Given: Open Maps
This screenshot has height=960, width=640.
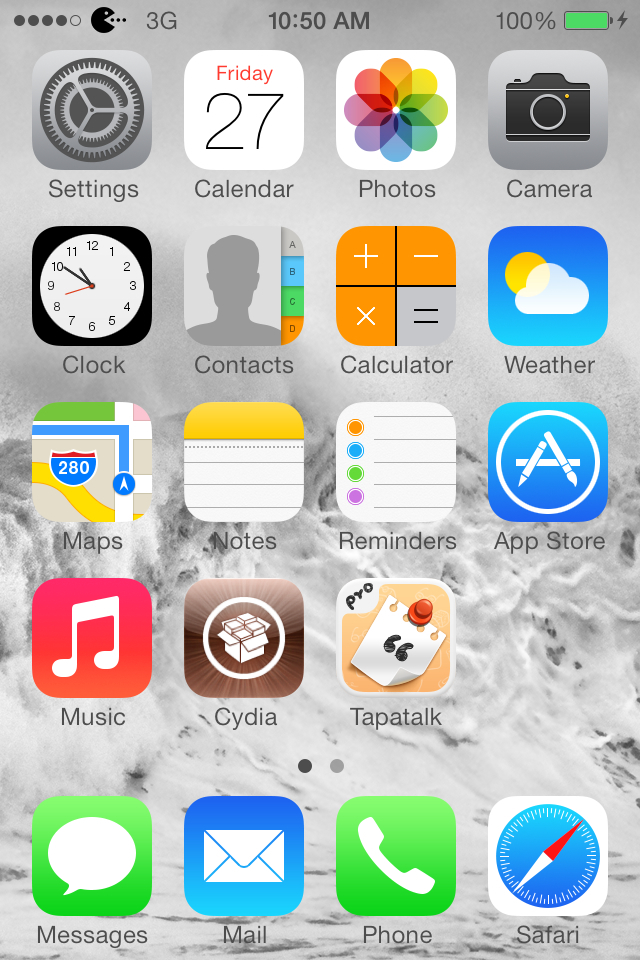Looking at the screenshot, I should (92, 462).
